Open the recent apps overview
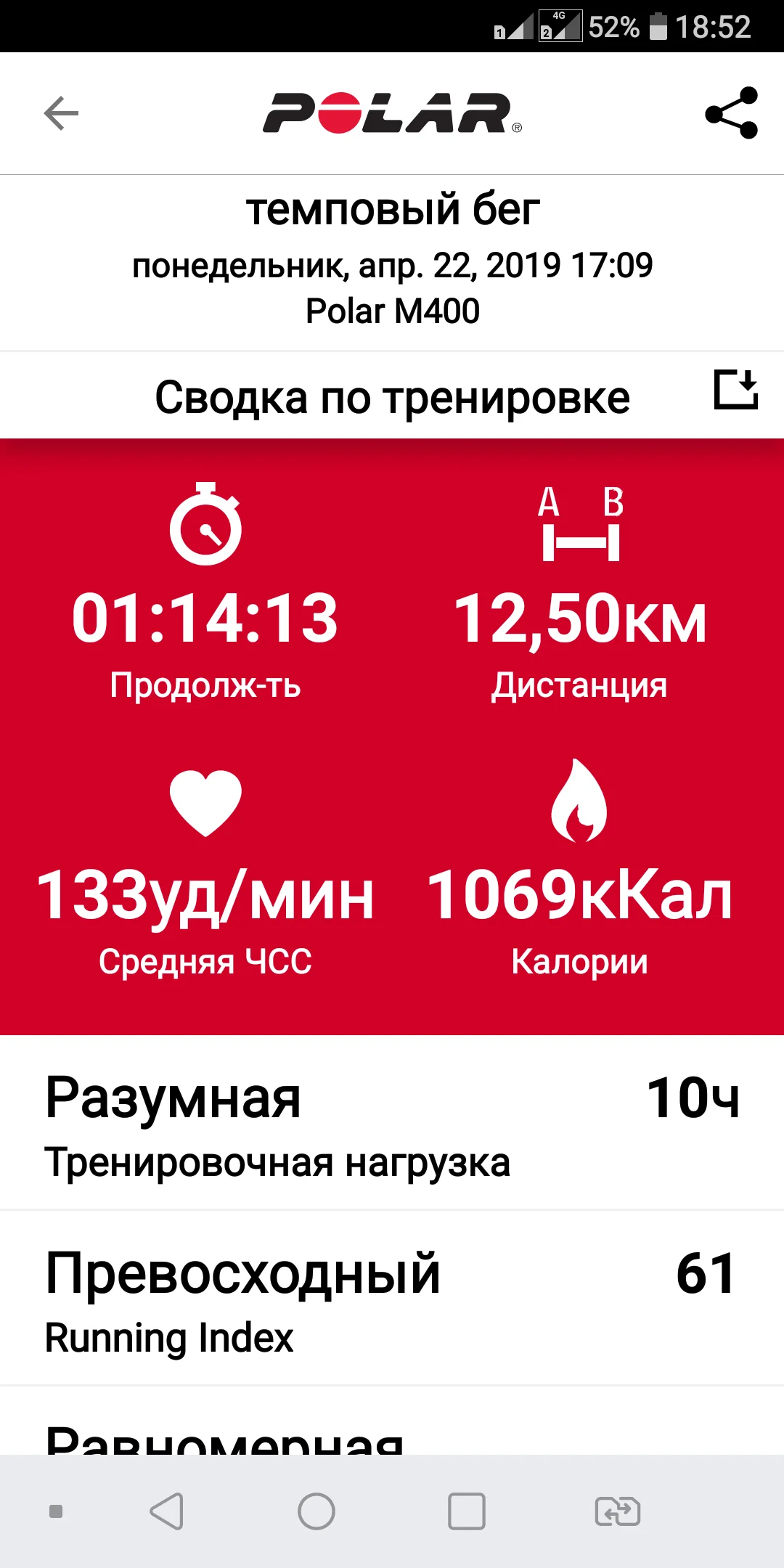784x1568 pixels. (x=466, y=1511)
